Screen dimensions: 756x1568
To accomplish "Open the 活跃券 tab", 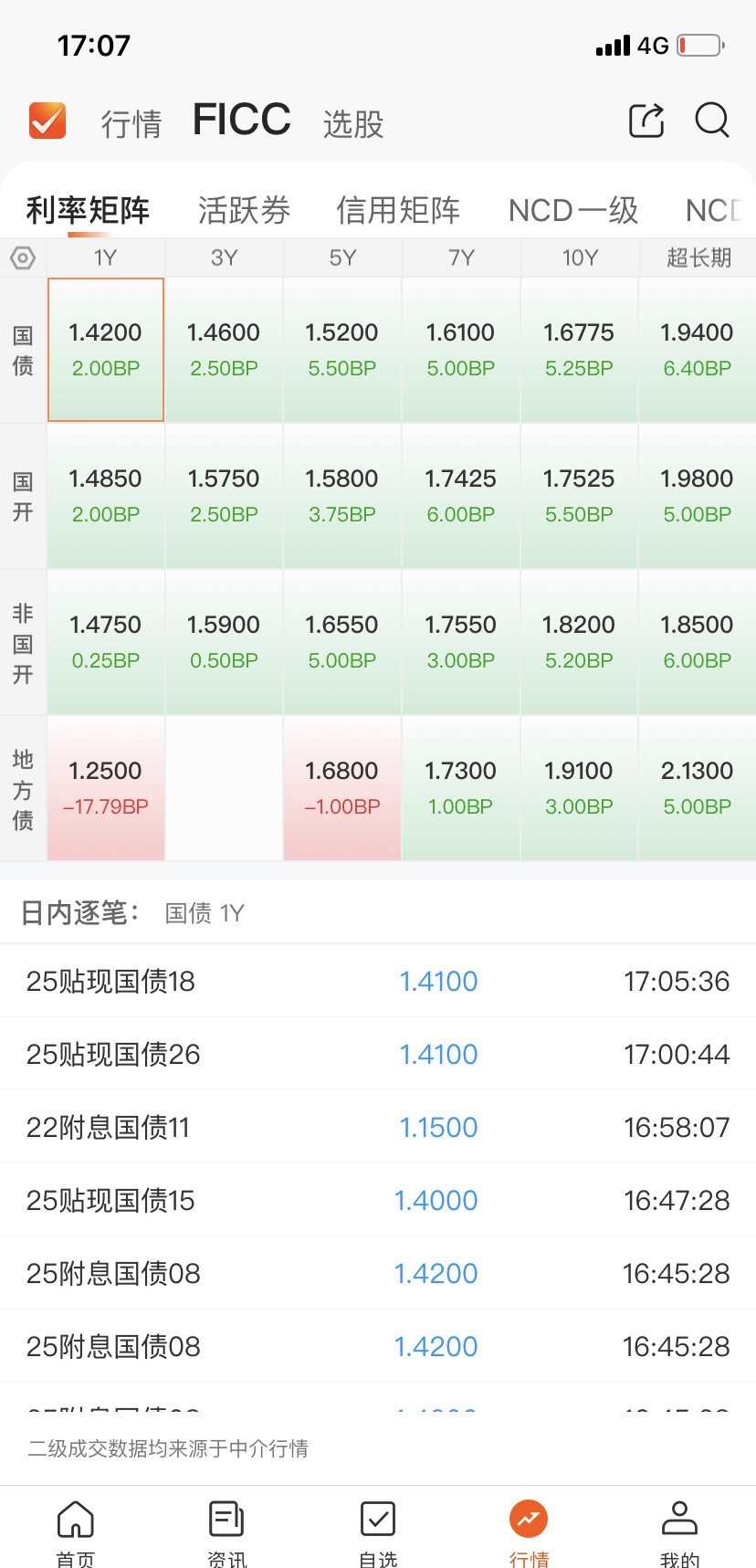I will [244, 210].
